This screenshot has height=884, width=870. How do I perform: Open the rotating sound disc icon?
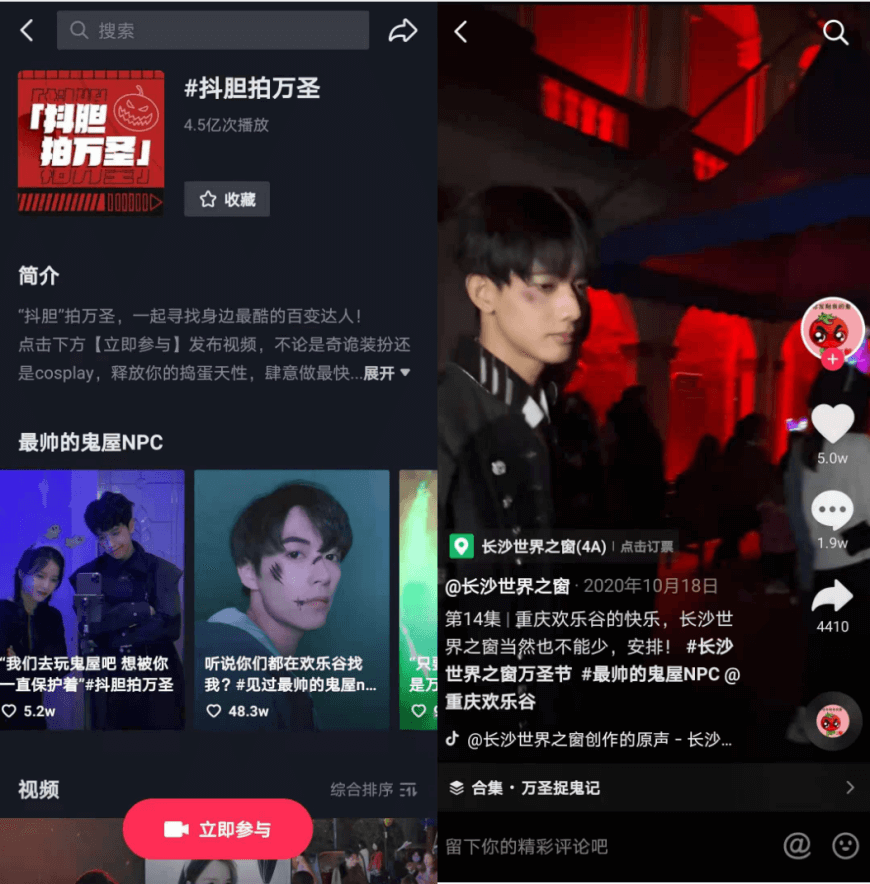[832, 720]
